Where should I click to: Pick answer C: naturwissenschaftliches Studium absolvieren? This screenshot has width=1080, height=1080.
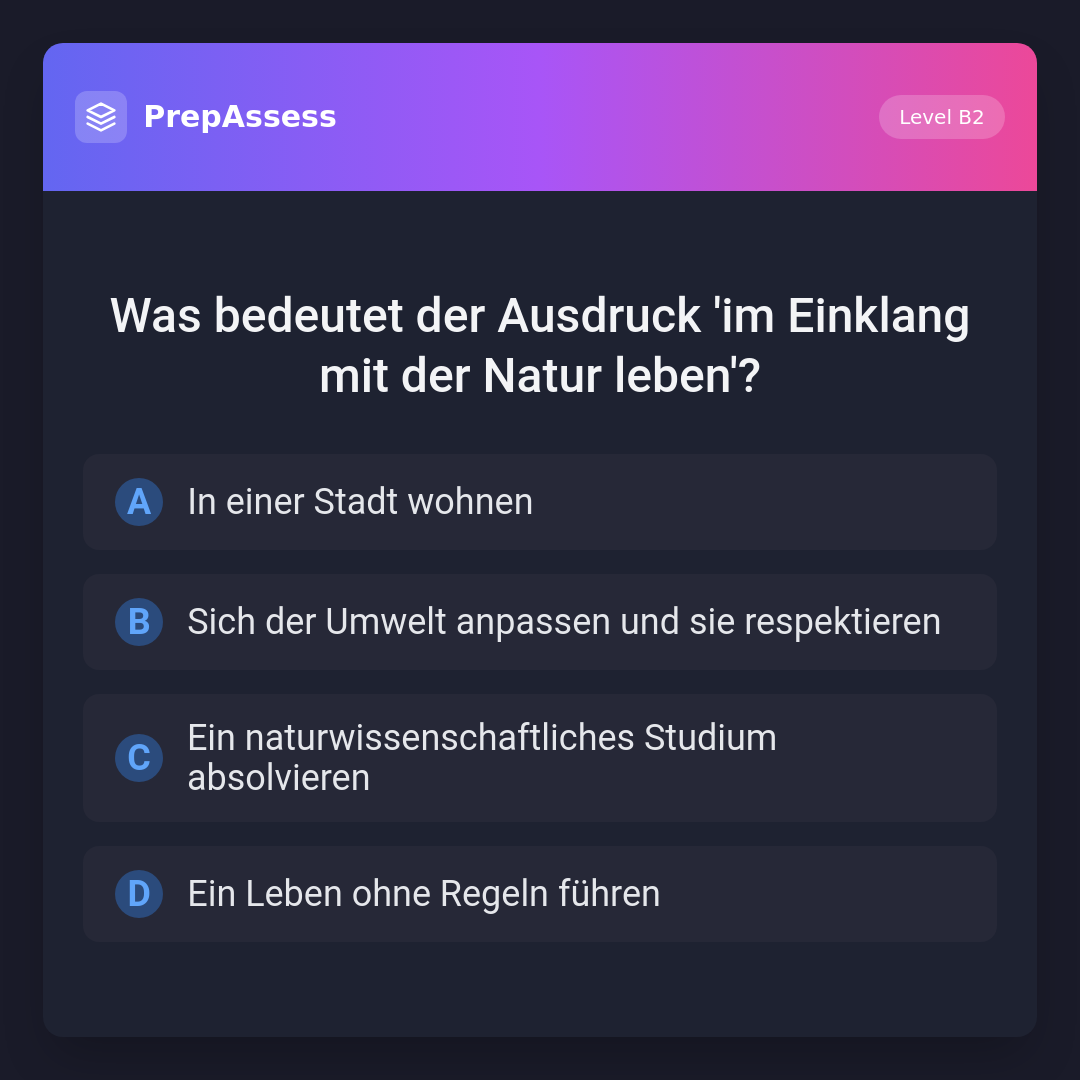pos(539,758)
